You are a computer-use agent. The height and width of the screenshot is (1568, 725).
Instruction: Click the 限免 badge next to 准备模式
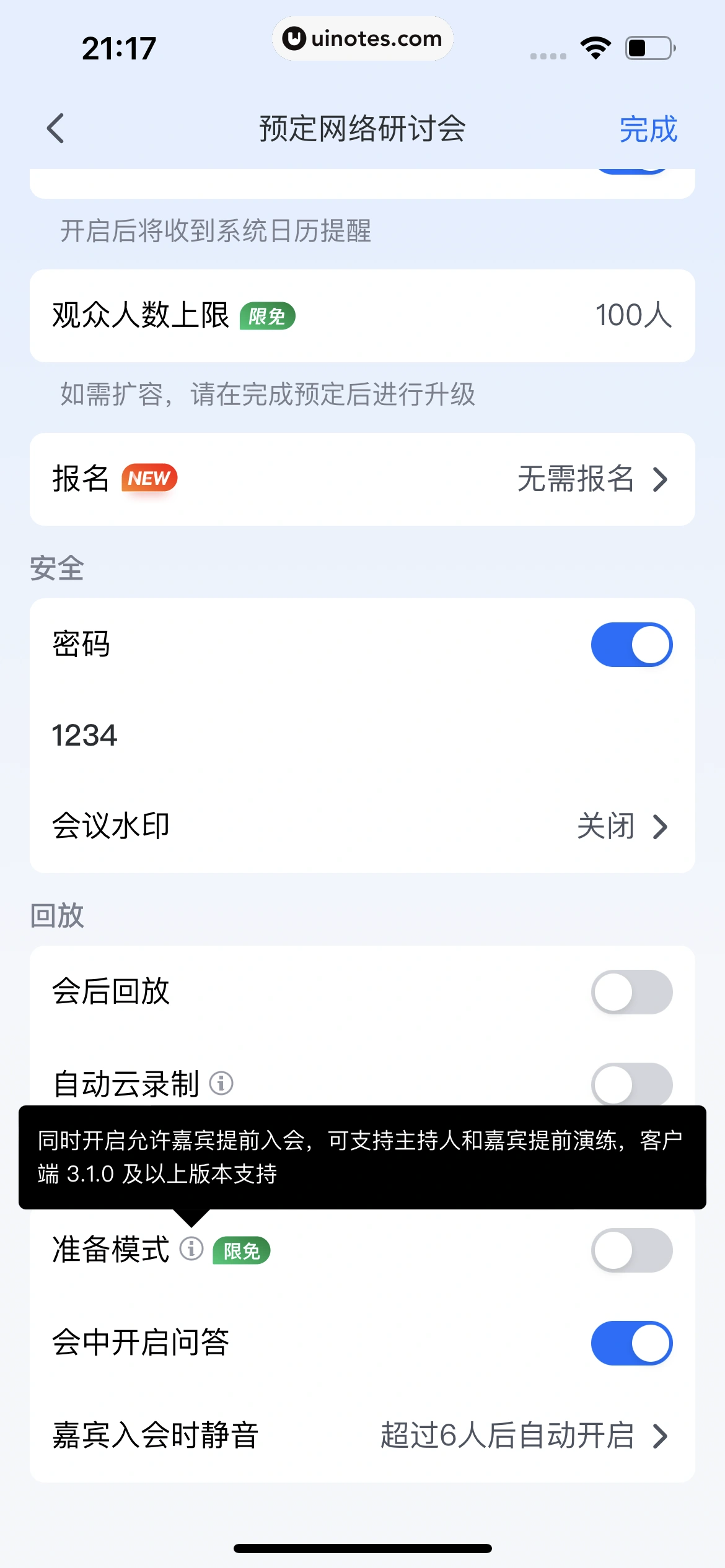[242, 1250]
